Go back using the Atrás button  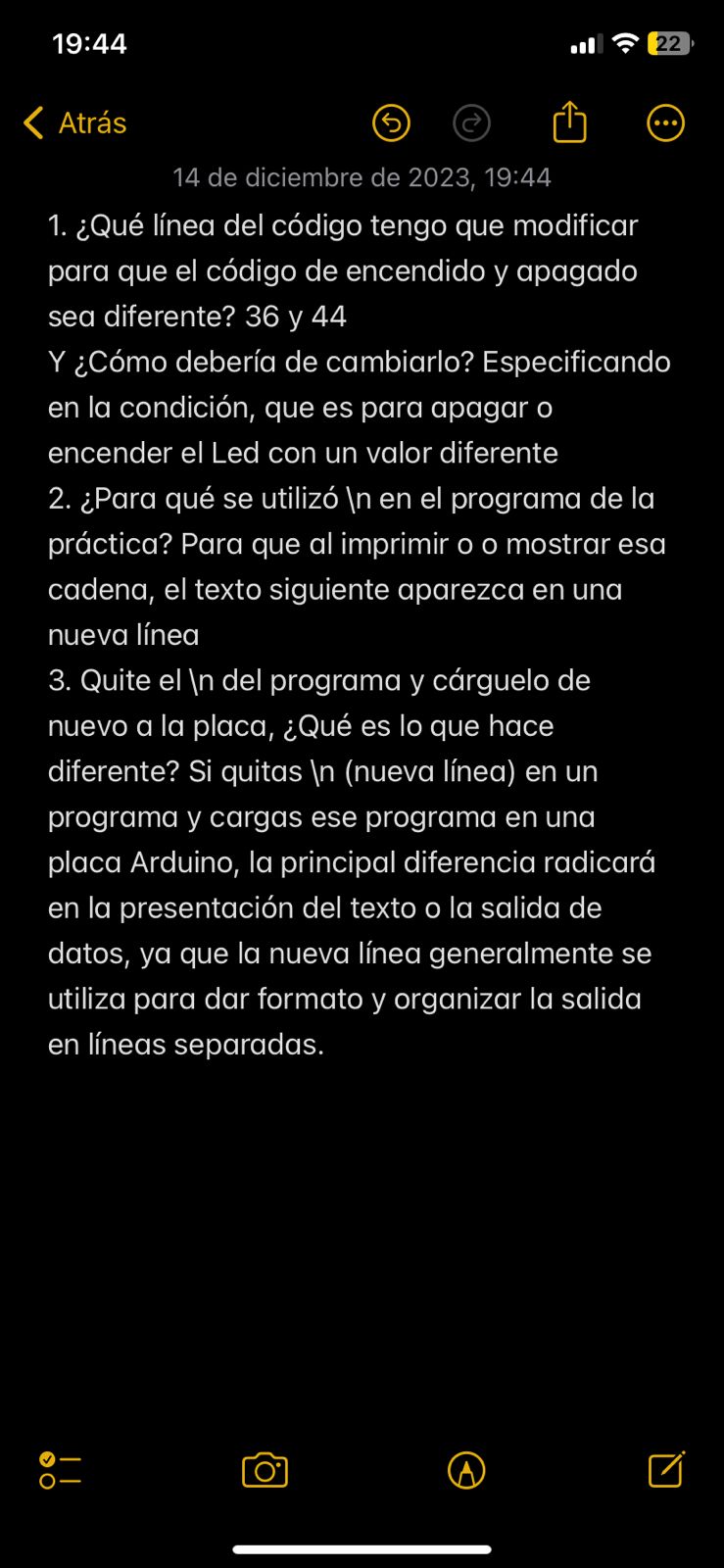coord(74,123)
